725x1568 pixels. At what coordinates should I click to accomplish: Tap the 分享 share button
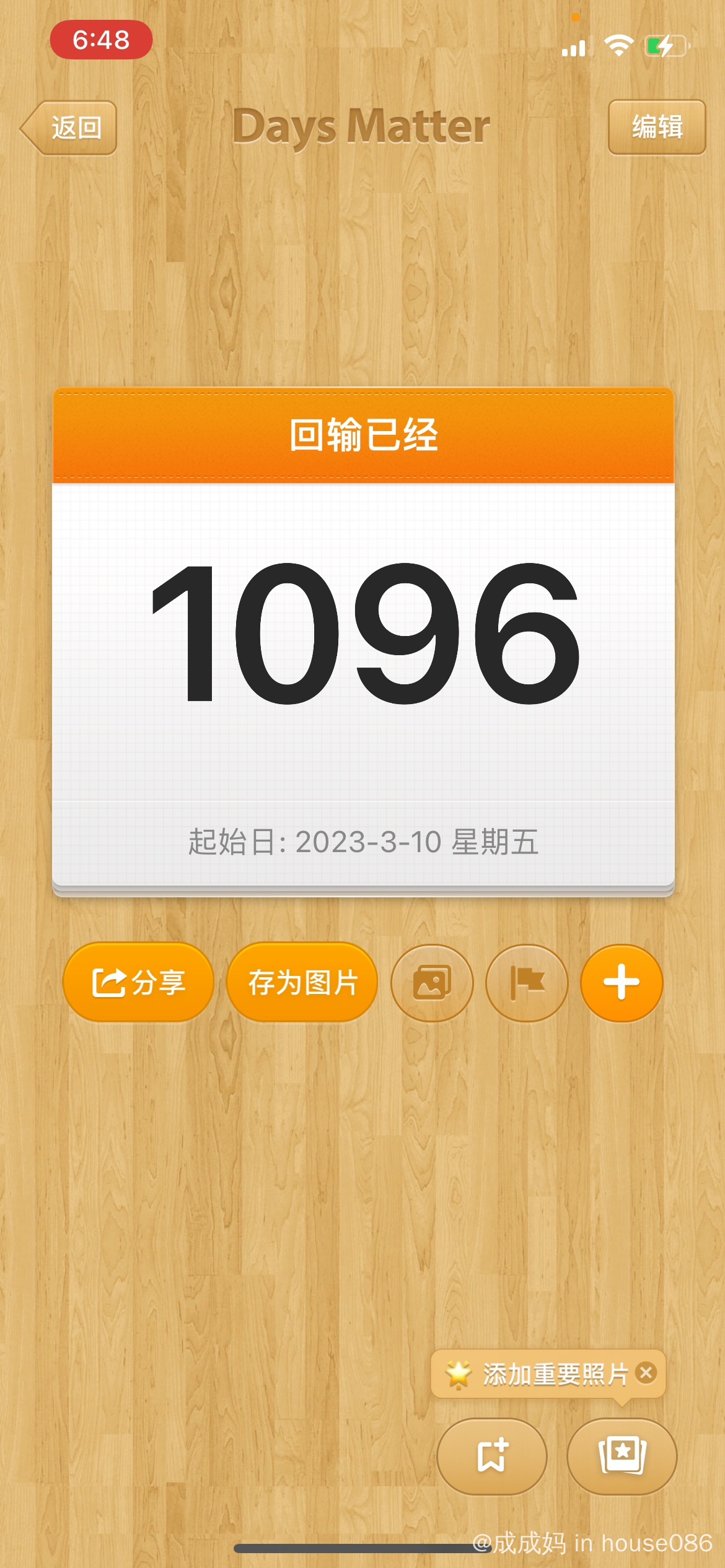(x=138, y=982)
